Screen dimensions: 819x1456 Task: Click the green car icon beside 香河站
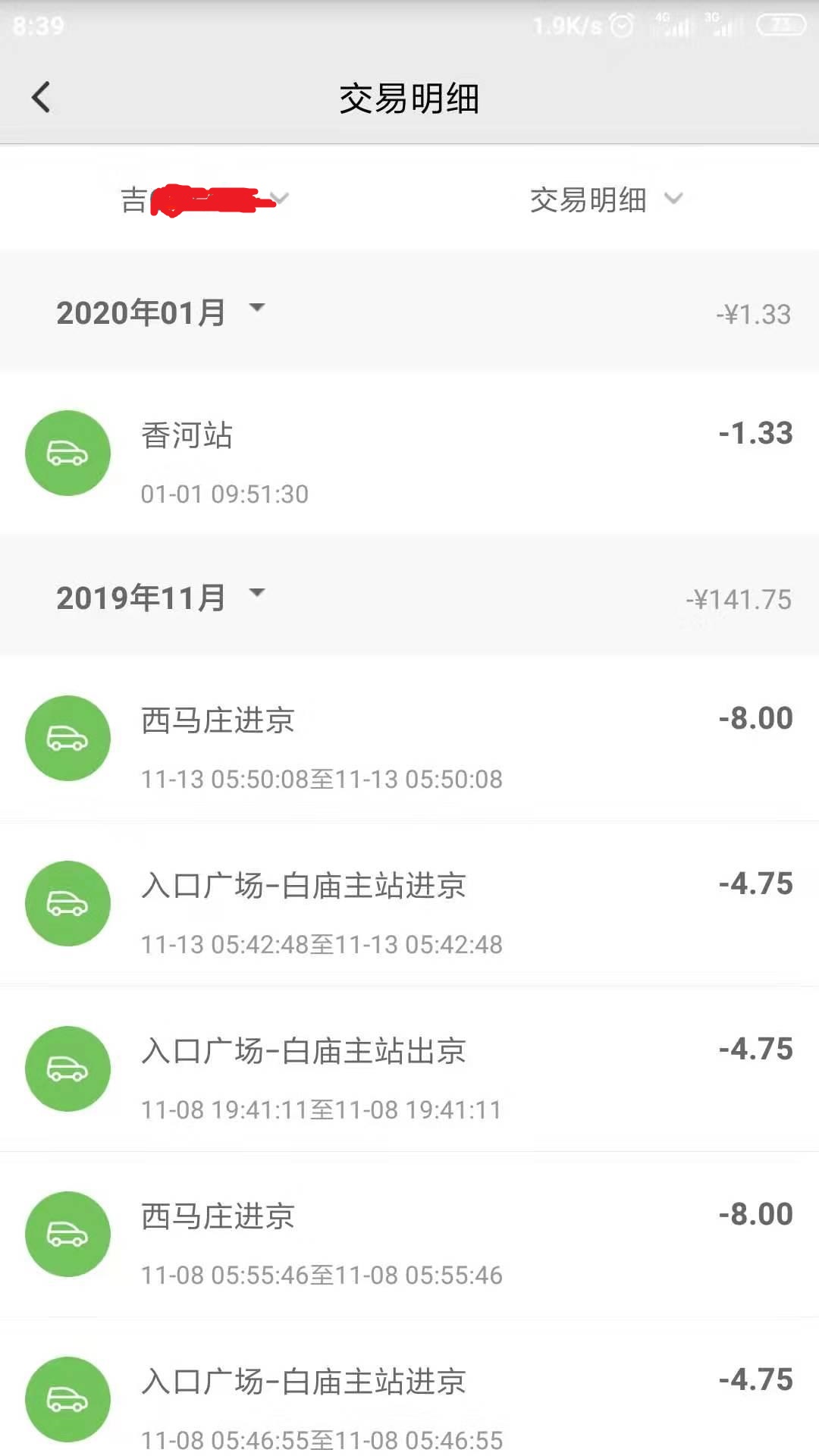click(x=67, y=453)
